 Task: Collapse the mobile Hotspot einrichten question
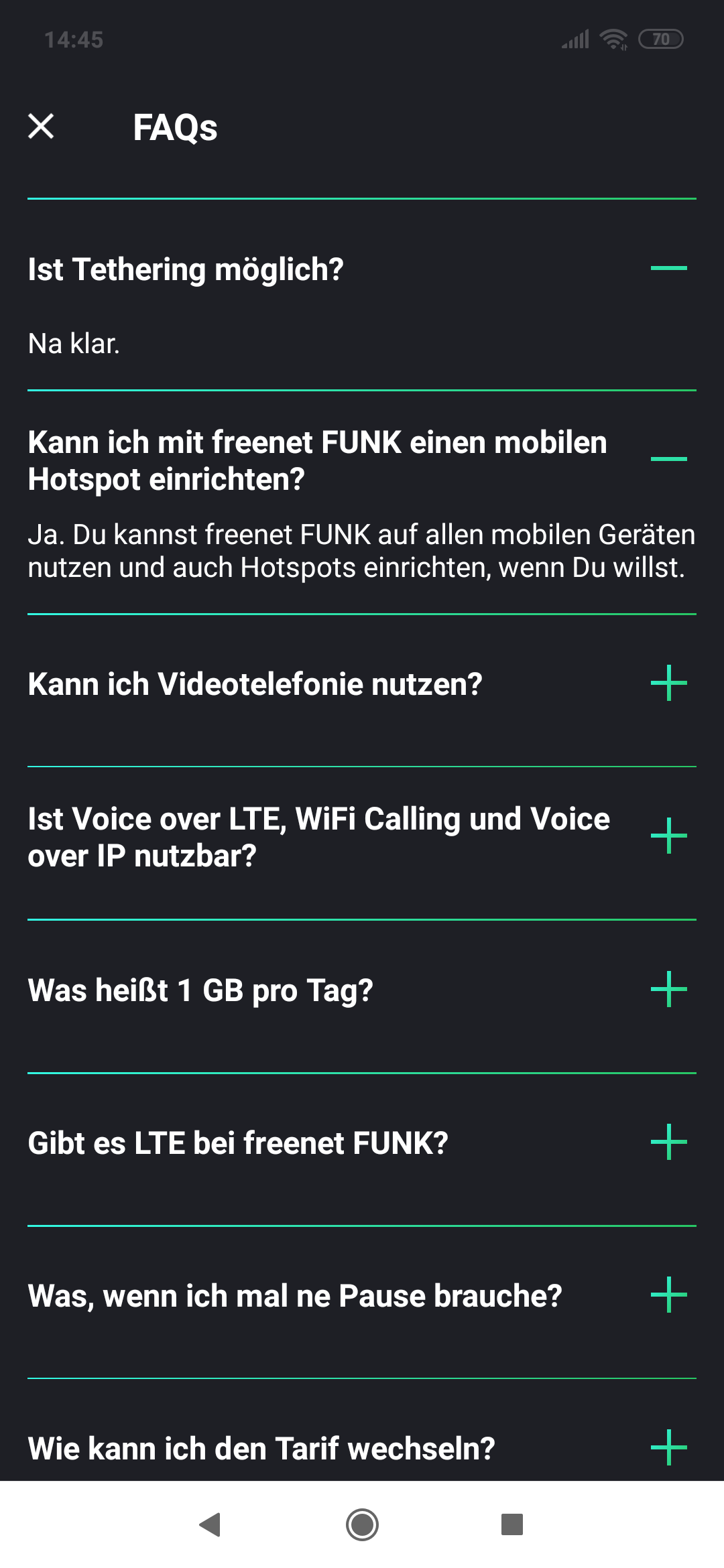(x=668, y=460)
